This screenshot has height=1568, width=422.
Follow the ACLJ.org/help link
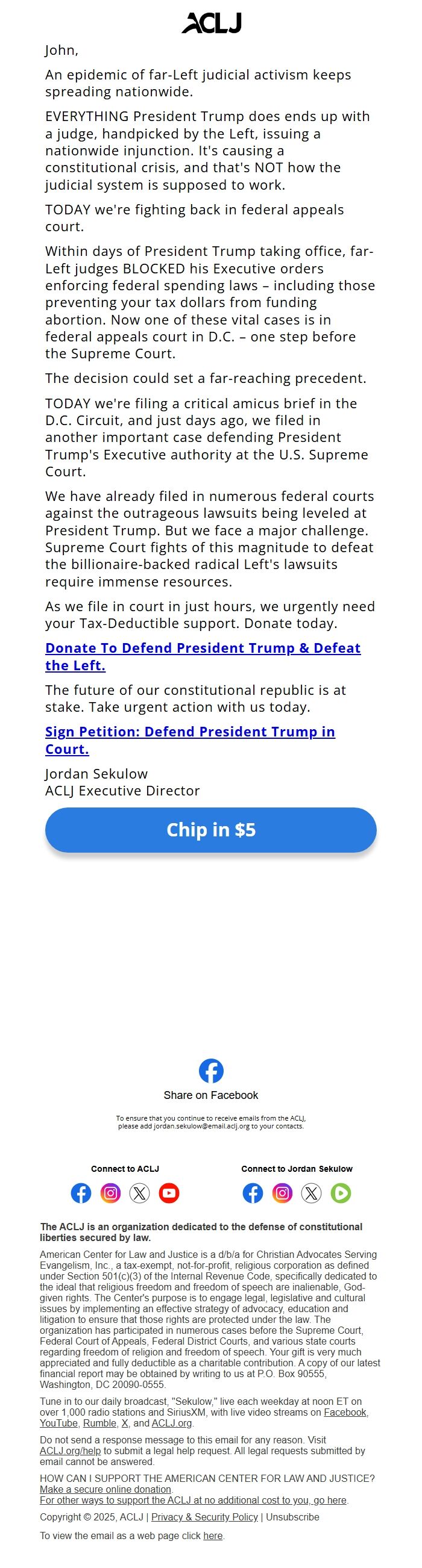coord(70,1451)
